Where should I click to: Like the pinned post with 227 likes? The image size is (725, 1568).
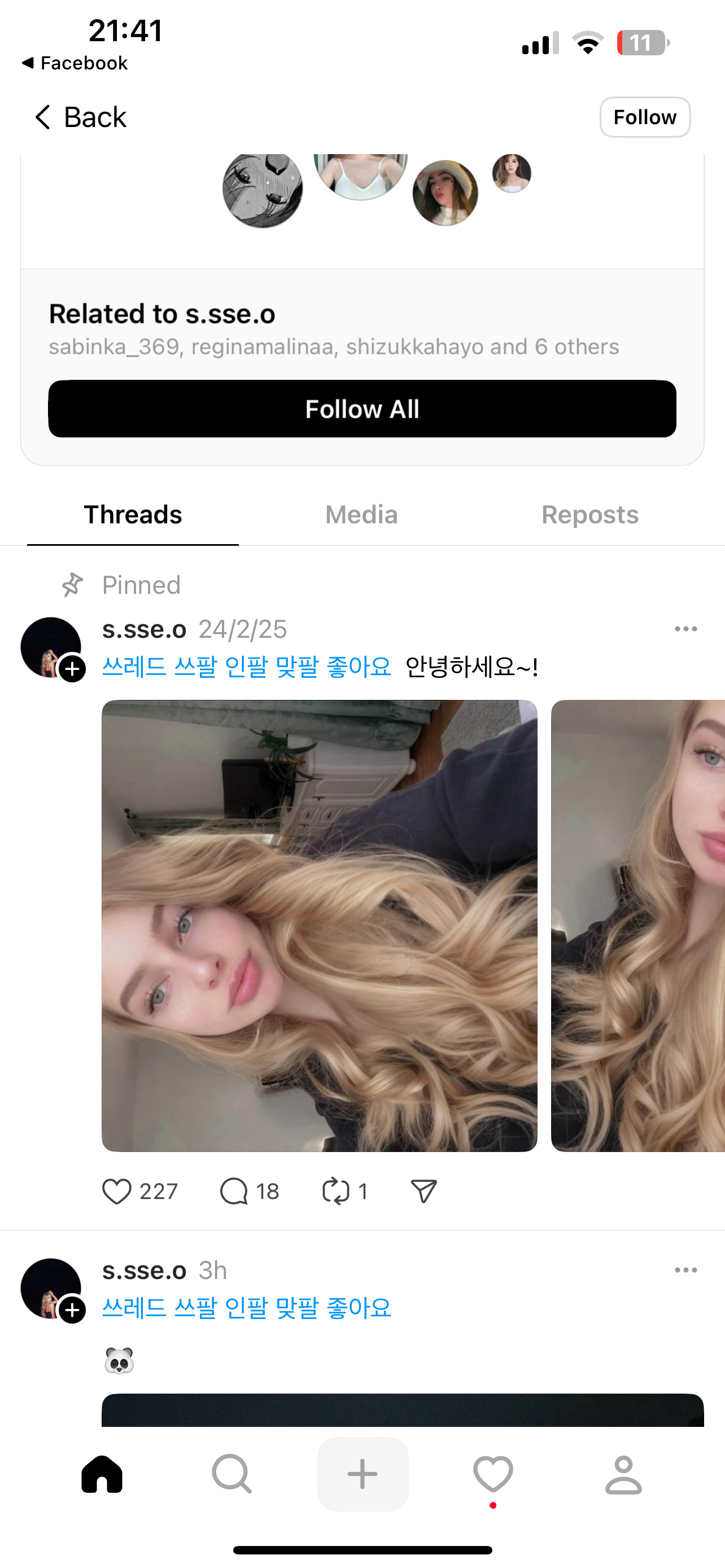pos(117,1191)
